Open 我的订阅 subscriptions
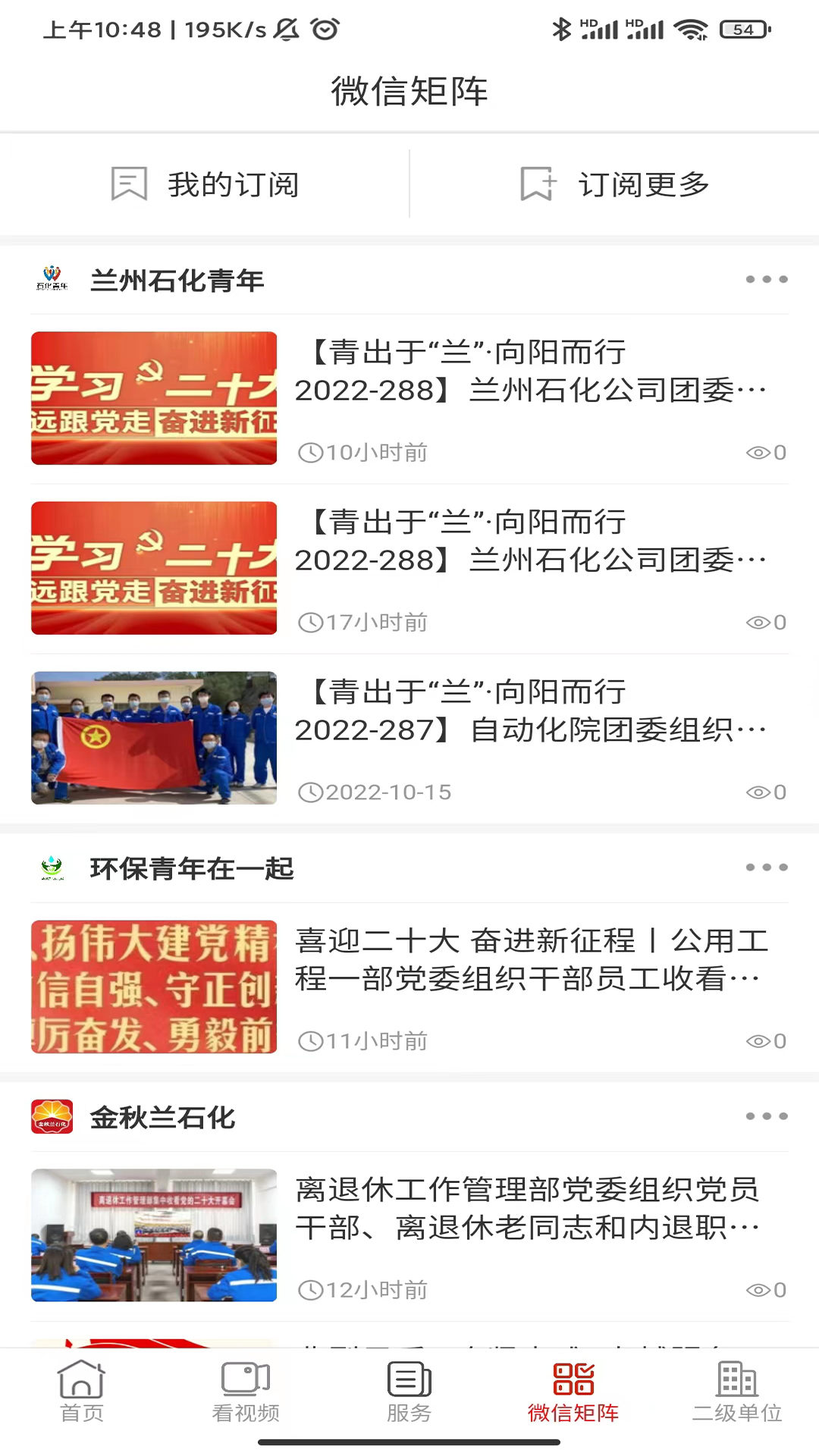 pyautogui.click(x=205, y=184)
